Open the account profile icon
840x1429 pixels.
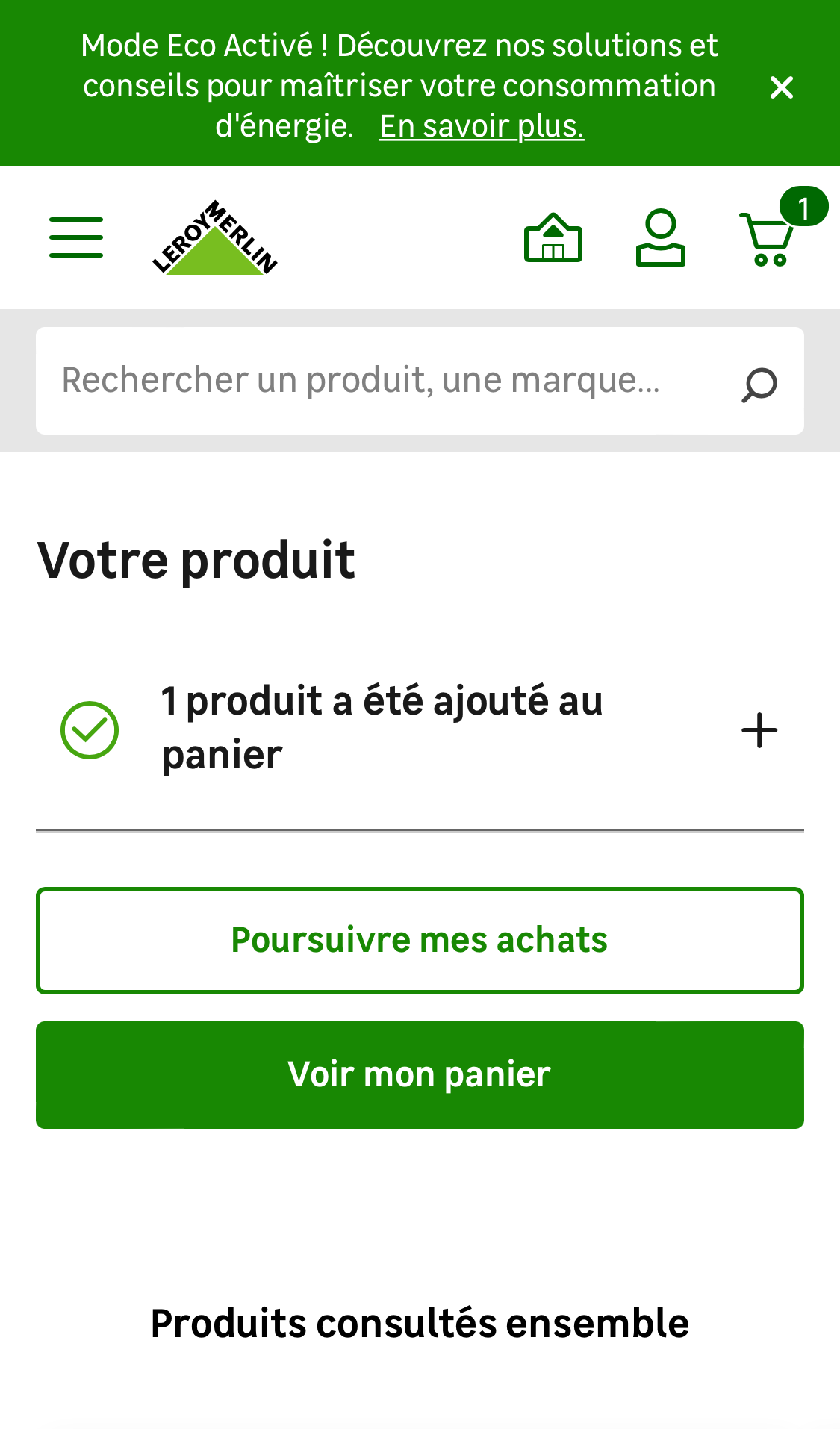click(661, 237)
